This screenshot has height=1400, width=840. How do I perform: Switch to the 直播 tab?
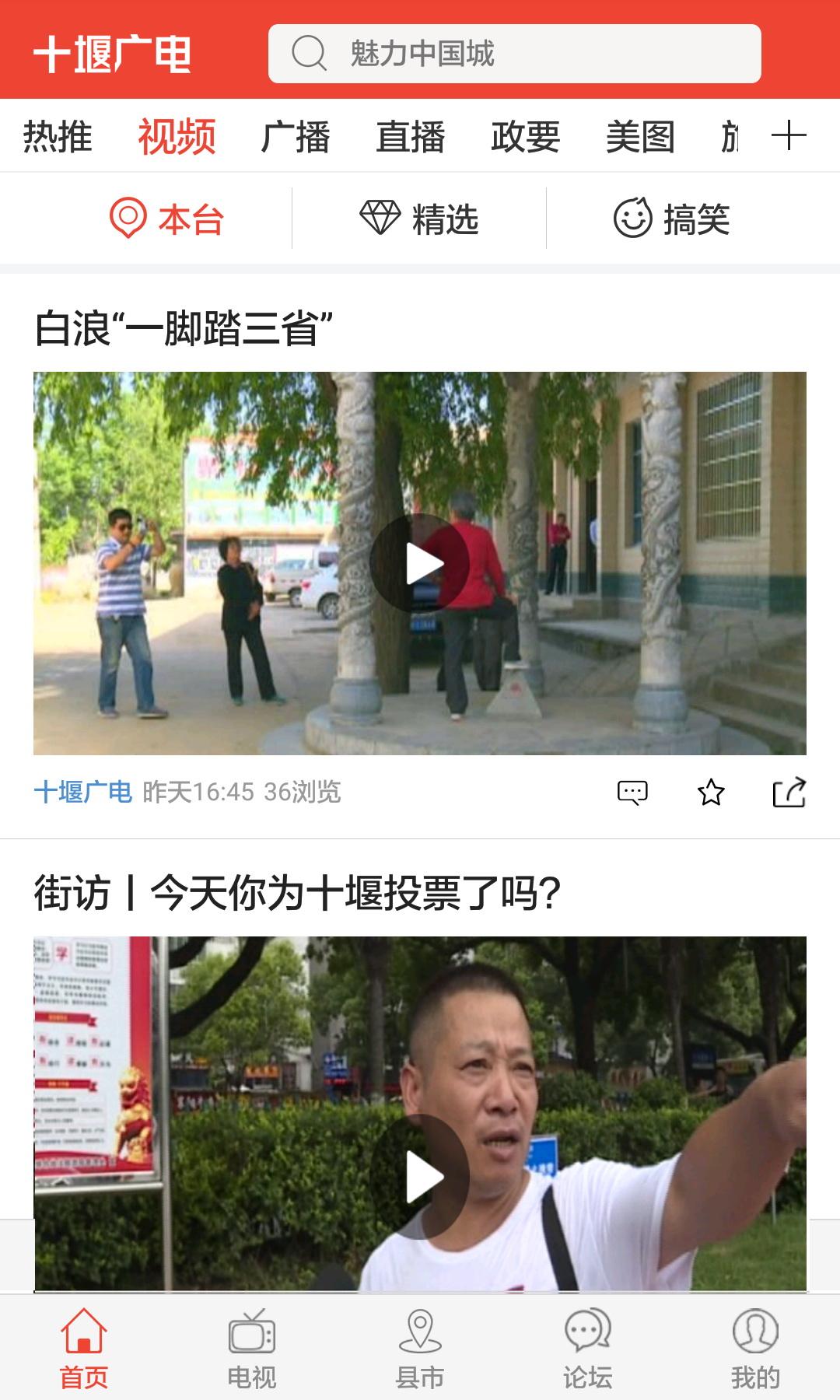(411, 137)
